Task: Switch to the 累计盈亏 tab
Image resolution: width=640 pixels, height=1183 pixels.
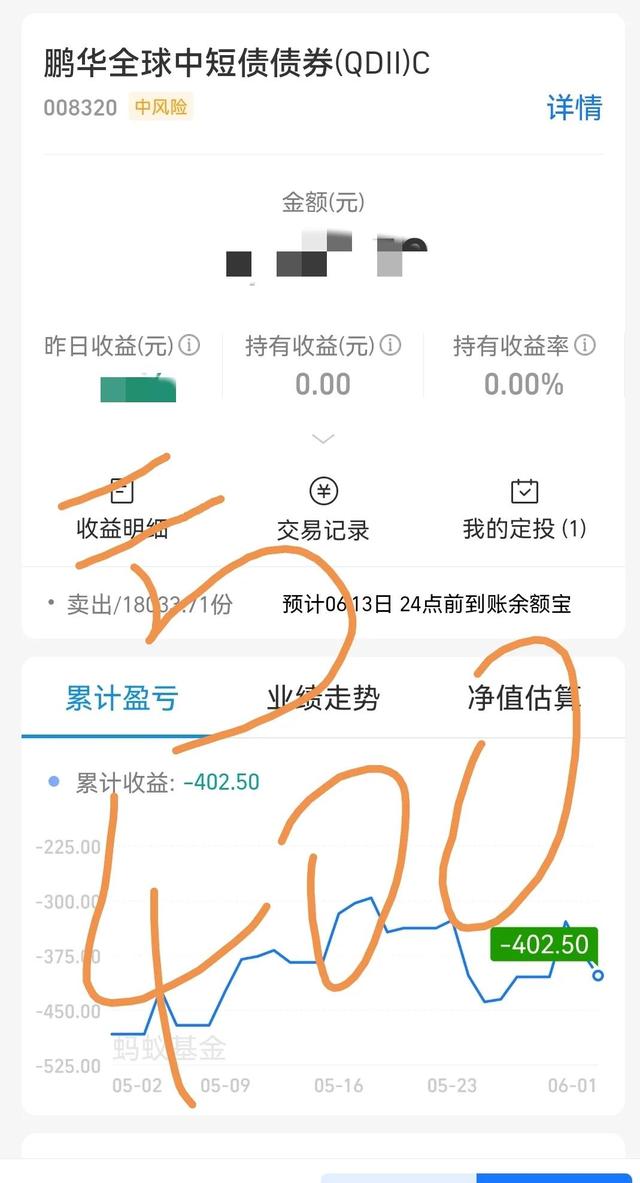Action: [122, 698]
